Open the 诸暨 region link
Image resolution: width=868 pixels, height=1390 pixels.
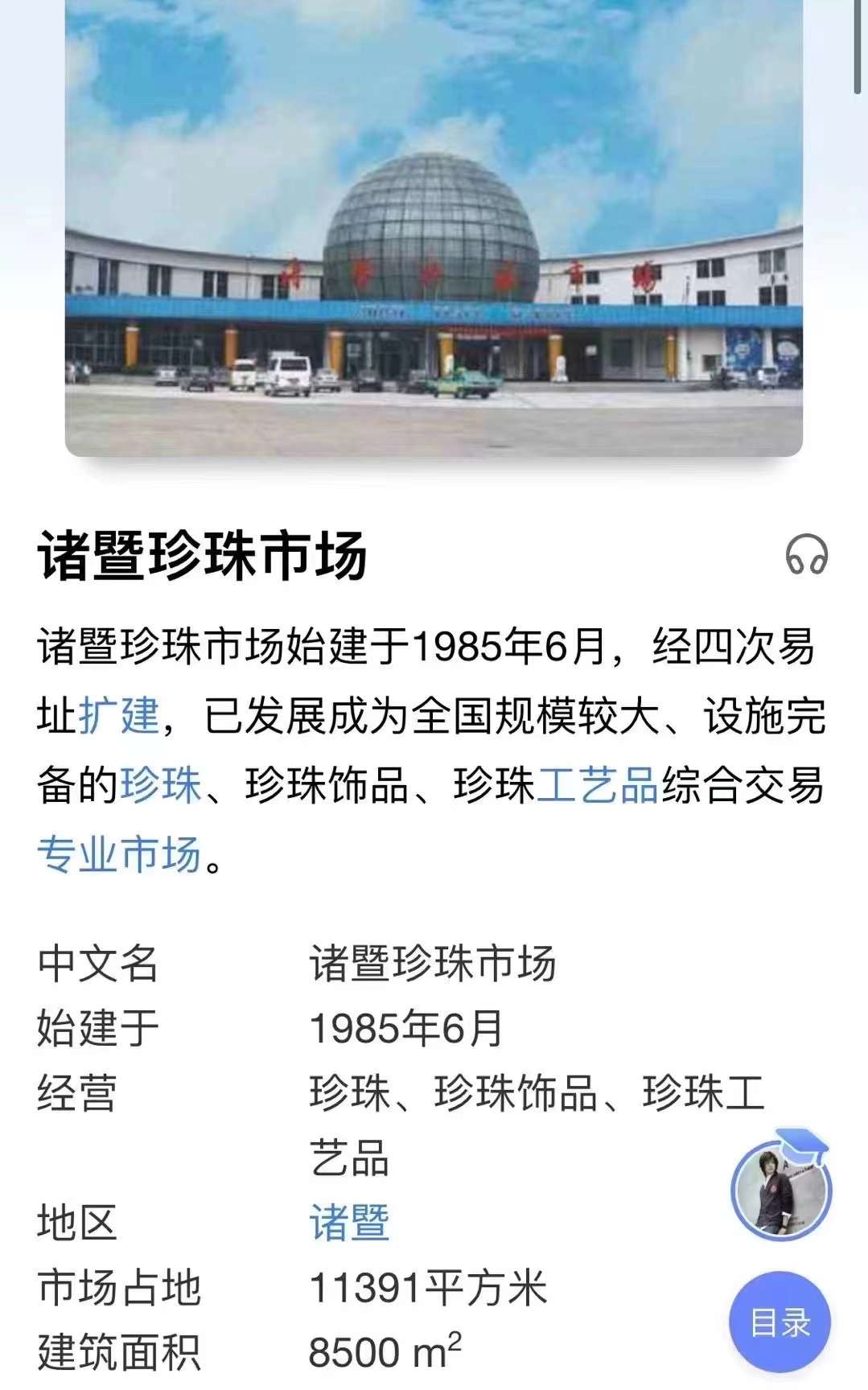[349, 1223]
